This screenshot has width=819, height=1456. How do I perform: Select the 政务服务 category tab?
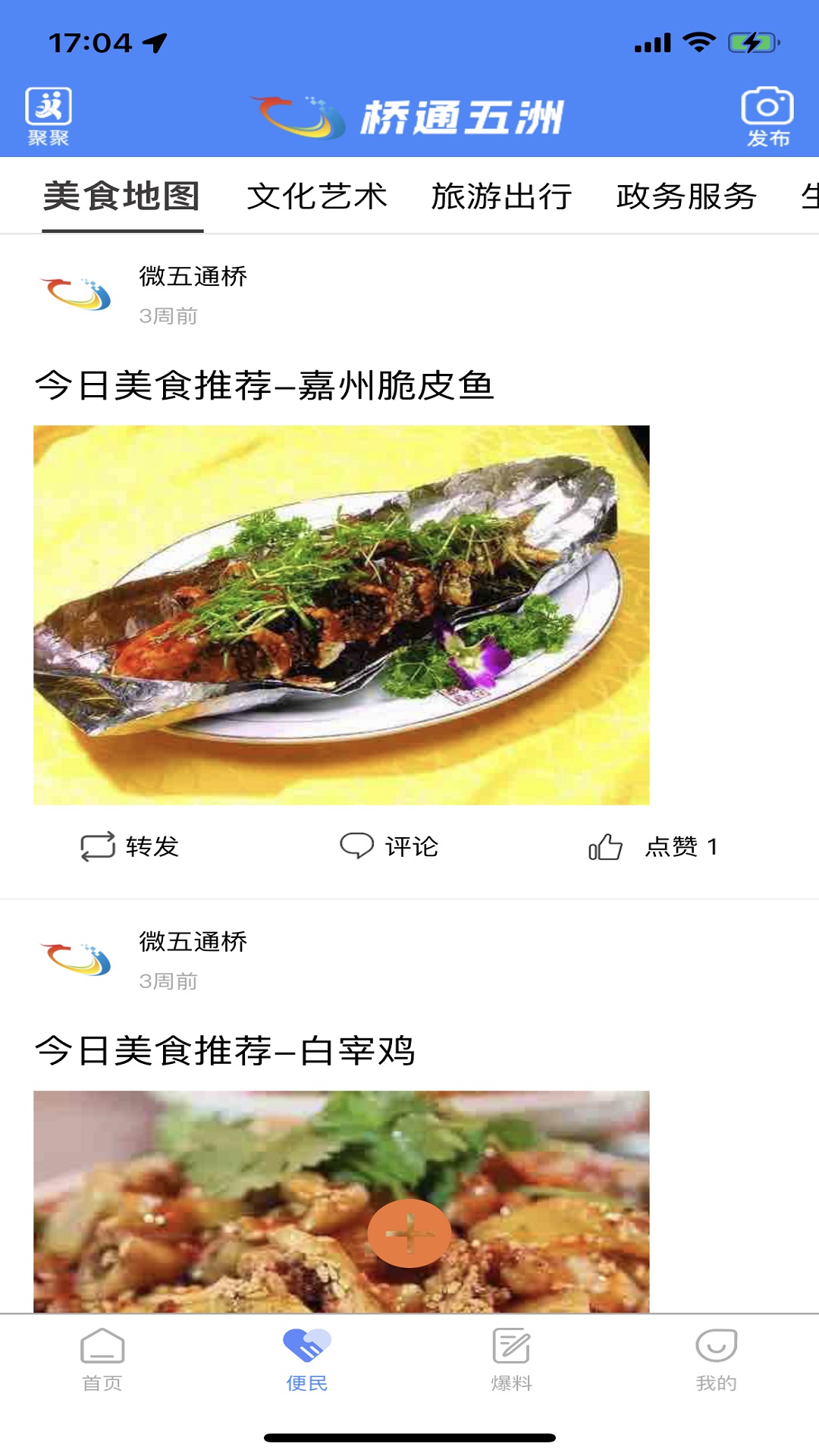686,196
